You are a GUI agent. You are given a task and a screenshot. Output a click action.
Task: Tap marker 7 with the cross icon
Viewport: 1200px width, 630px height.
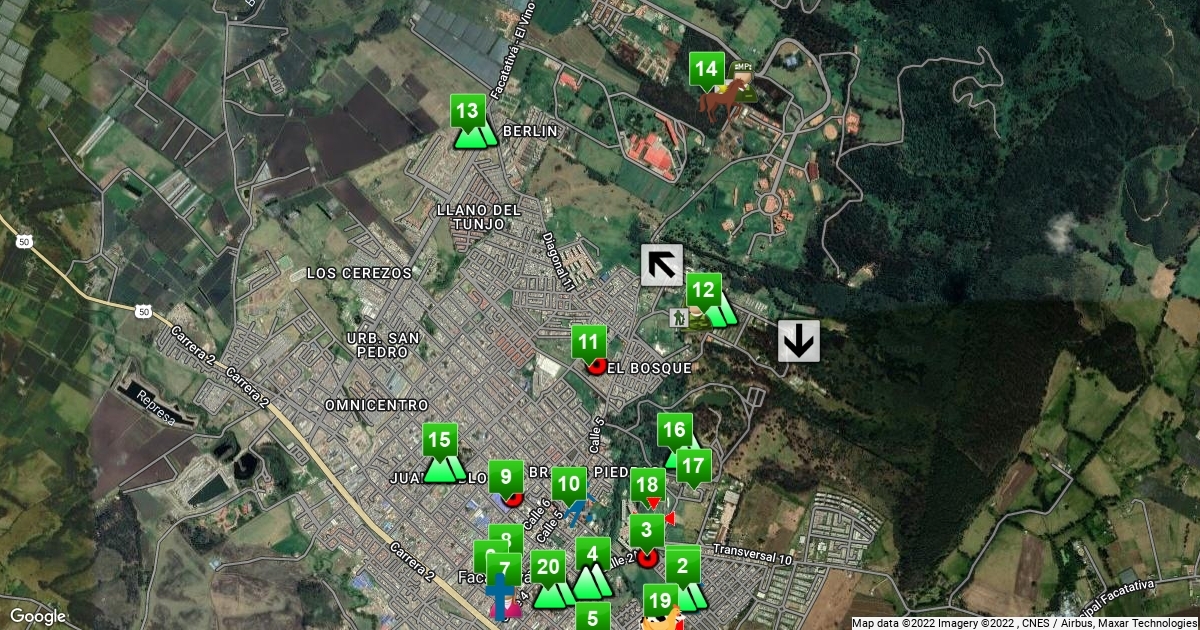(x=504, y=572)
